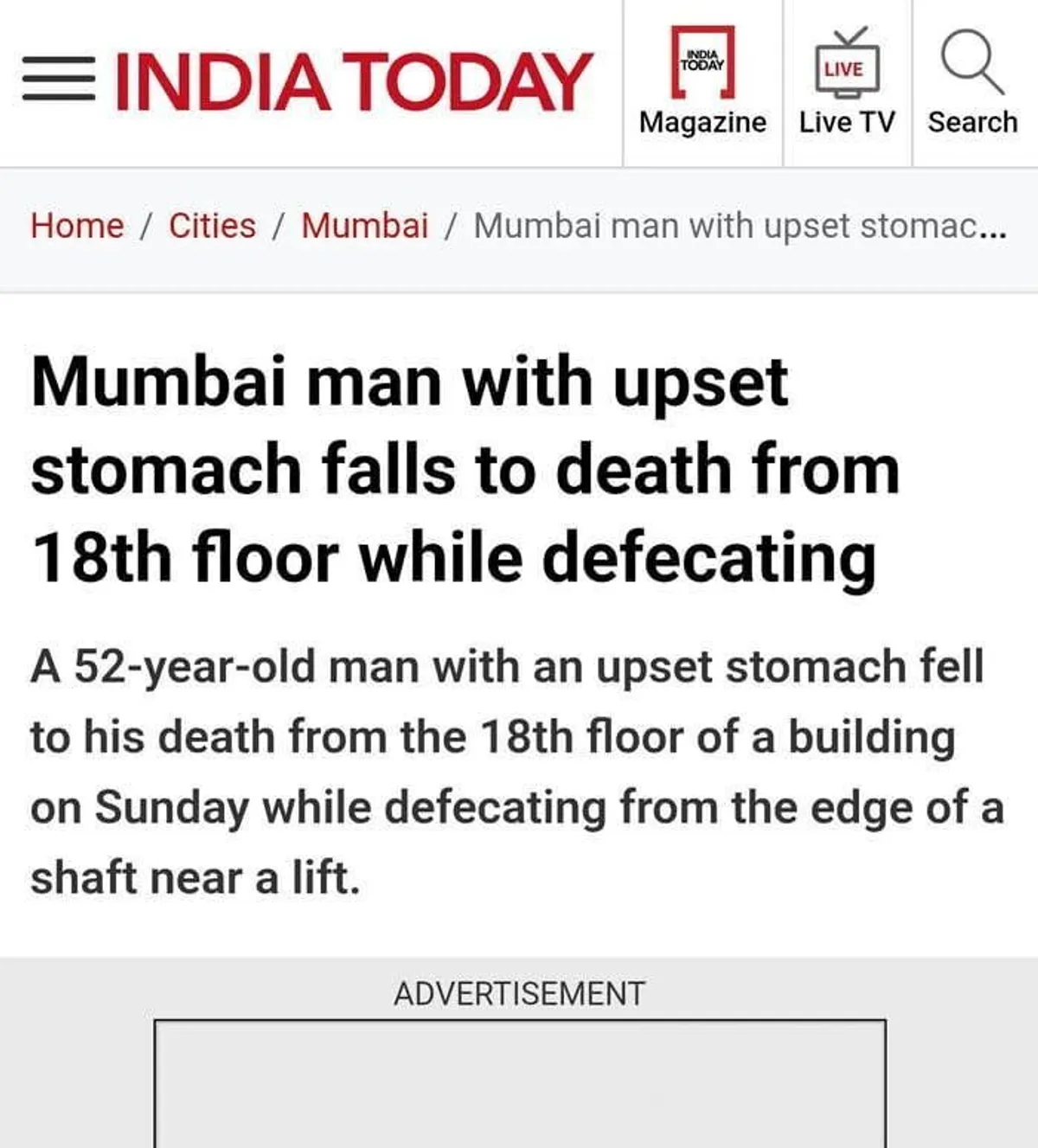
Task: Open the Magazine section
Action: coord(702,83)
